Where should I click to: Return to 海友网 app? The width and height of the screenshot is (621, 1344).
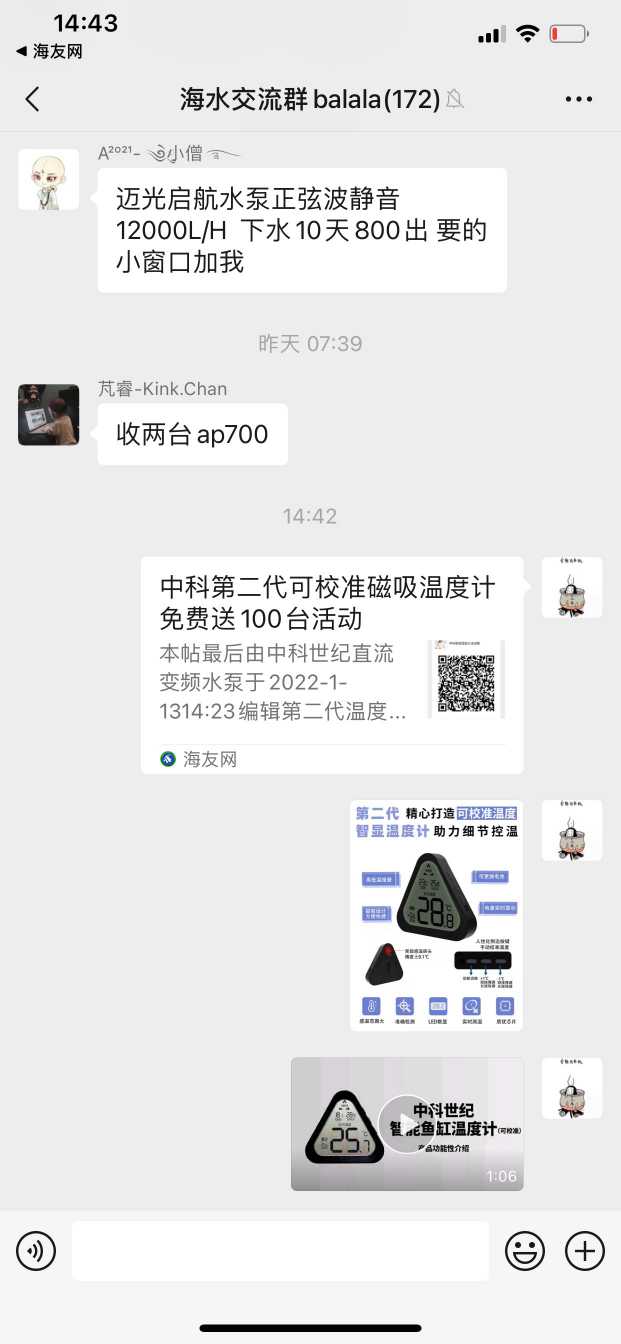tap(50, 51)
